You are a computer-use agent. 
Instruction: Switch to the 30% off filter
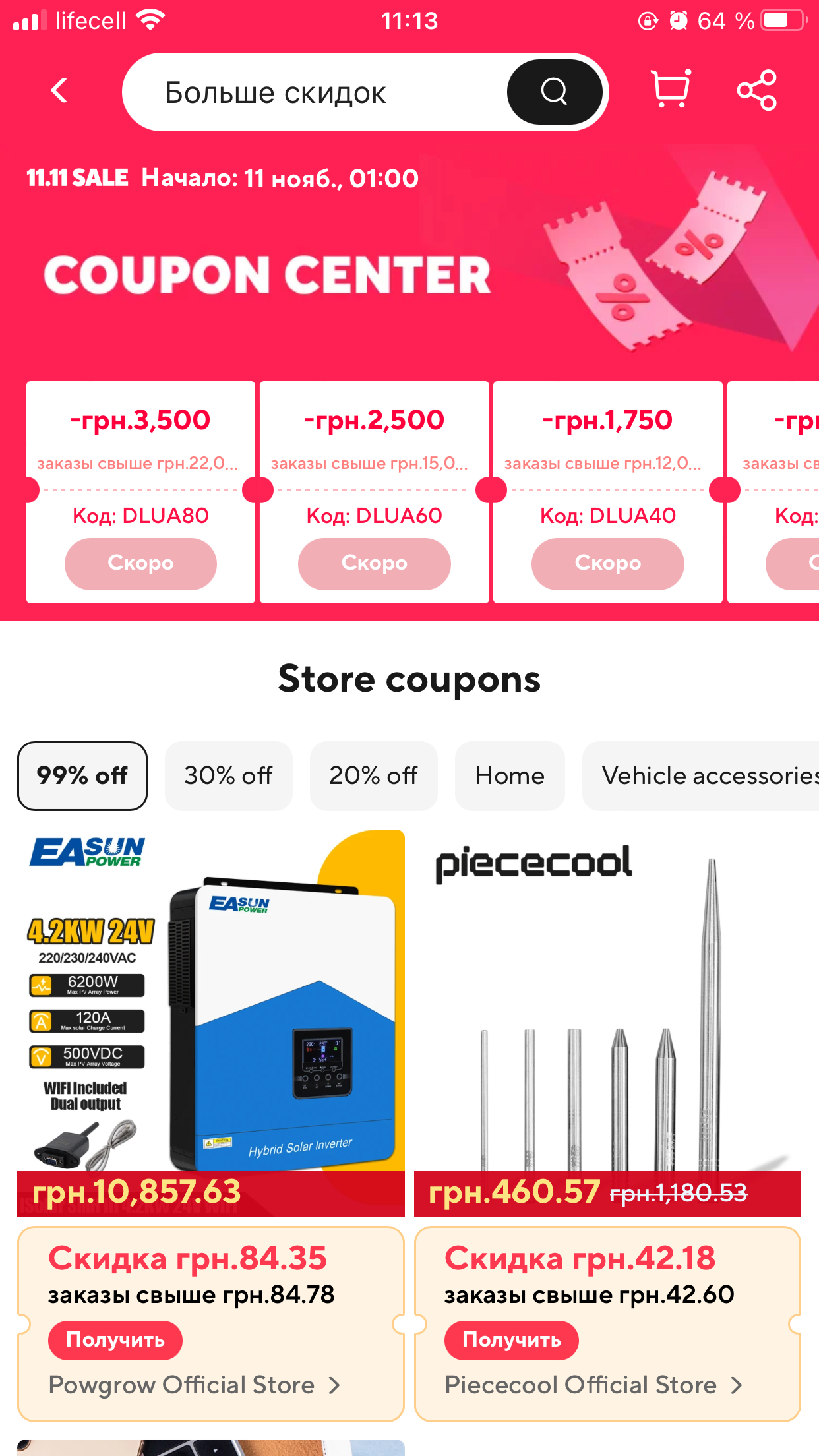(228, 776)
